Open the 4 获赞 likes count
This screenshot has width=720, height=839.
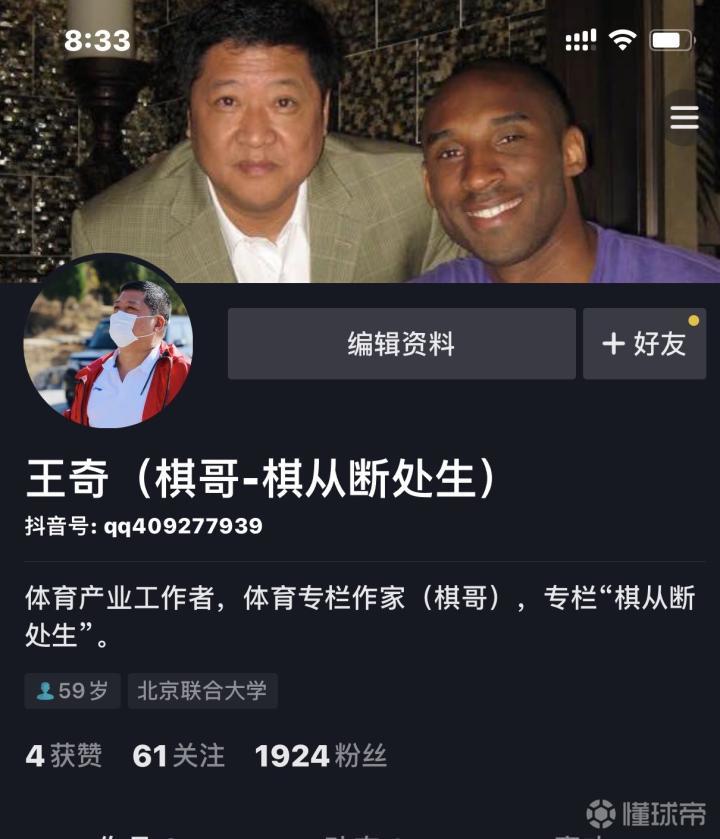coord(63,756)
